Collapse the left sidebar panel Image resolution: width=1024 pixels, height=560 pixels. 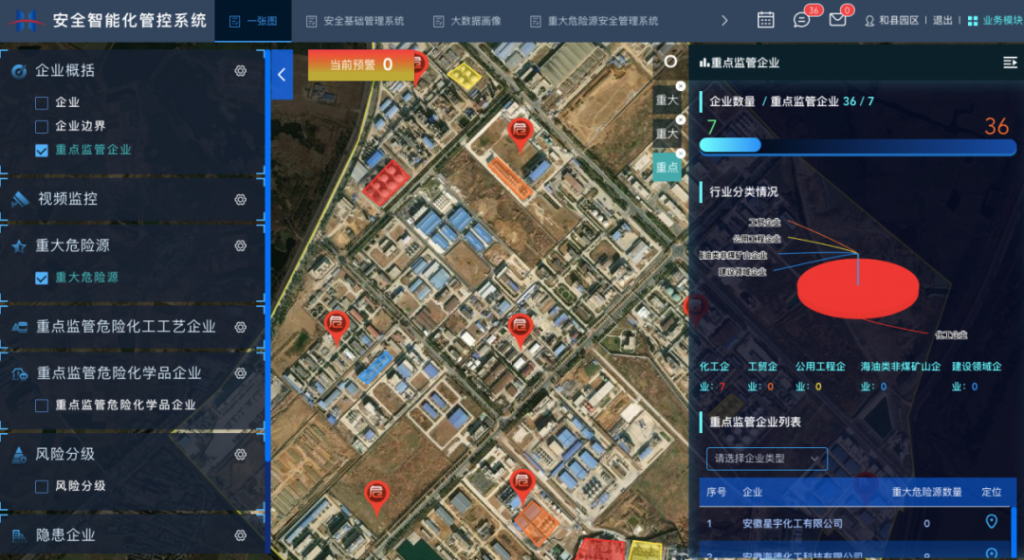pyautogui.click(x=281, y=75)
